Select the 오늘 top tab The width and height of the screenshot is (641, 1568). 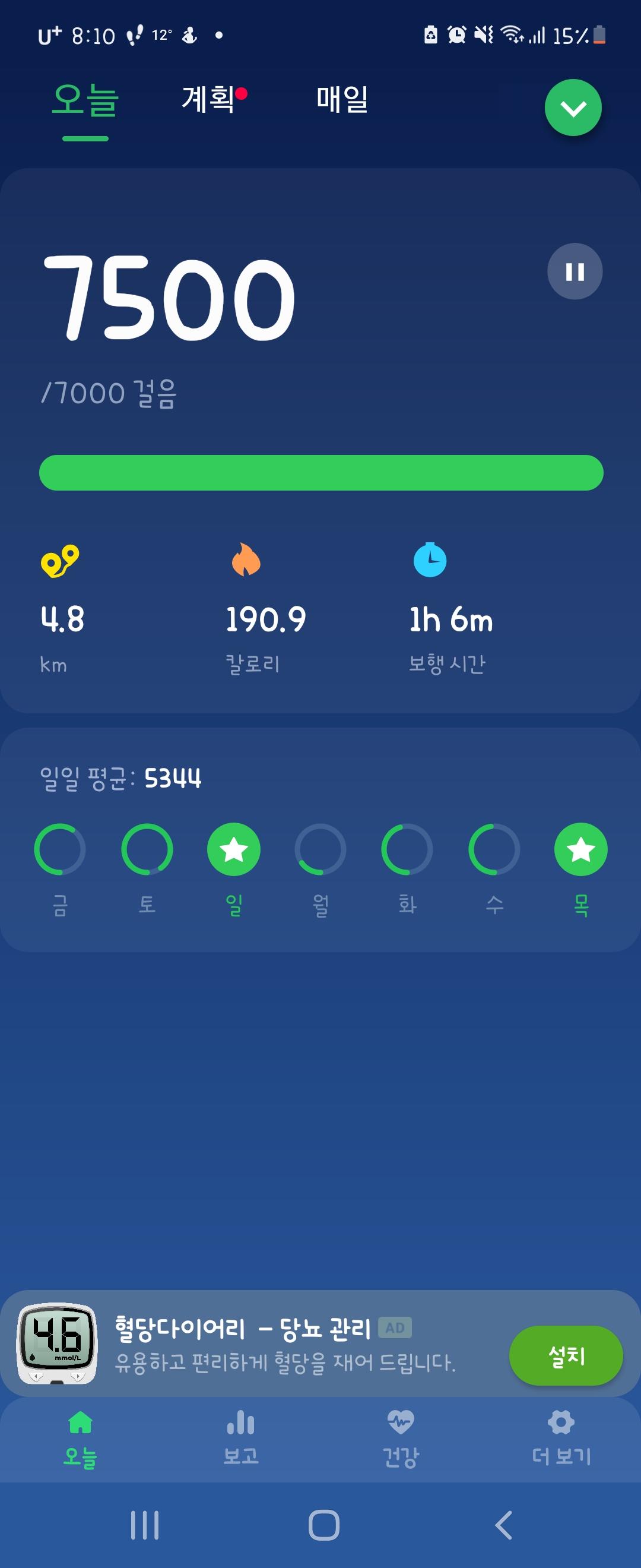point(85,100)
